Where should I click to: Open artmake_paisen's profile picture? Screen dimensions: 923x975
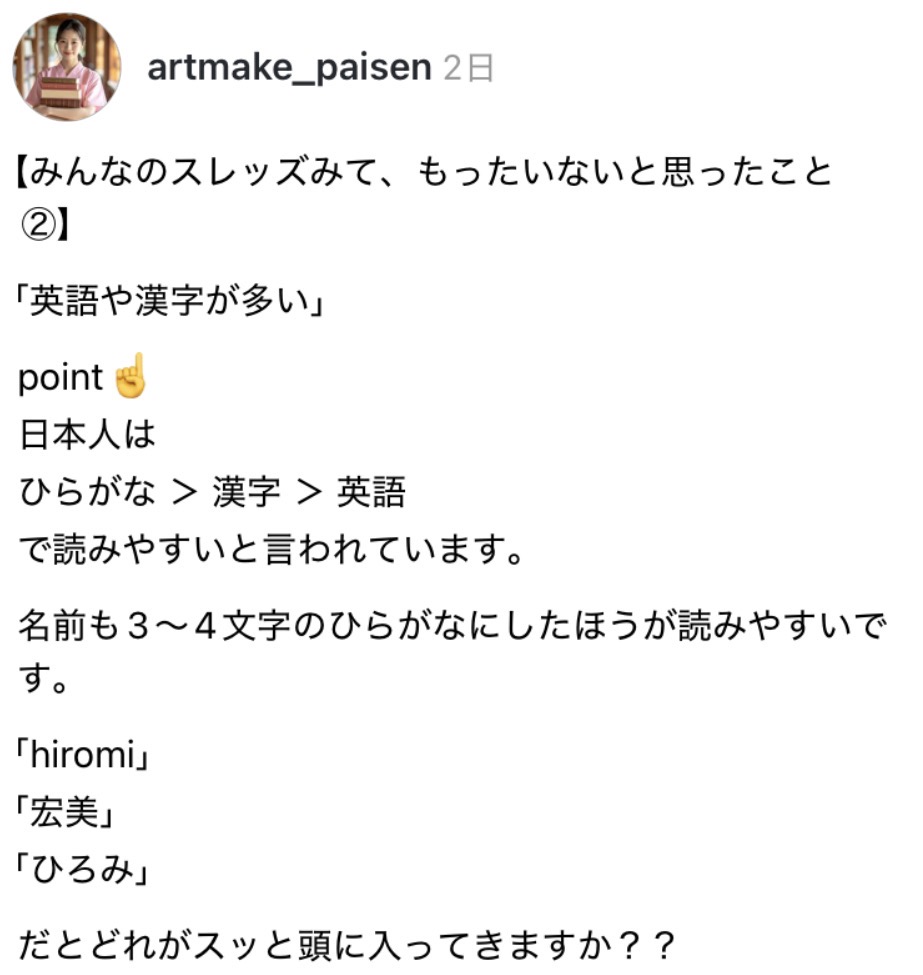pyautogui.click(x=67, y=67)
